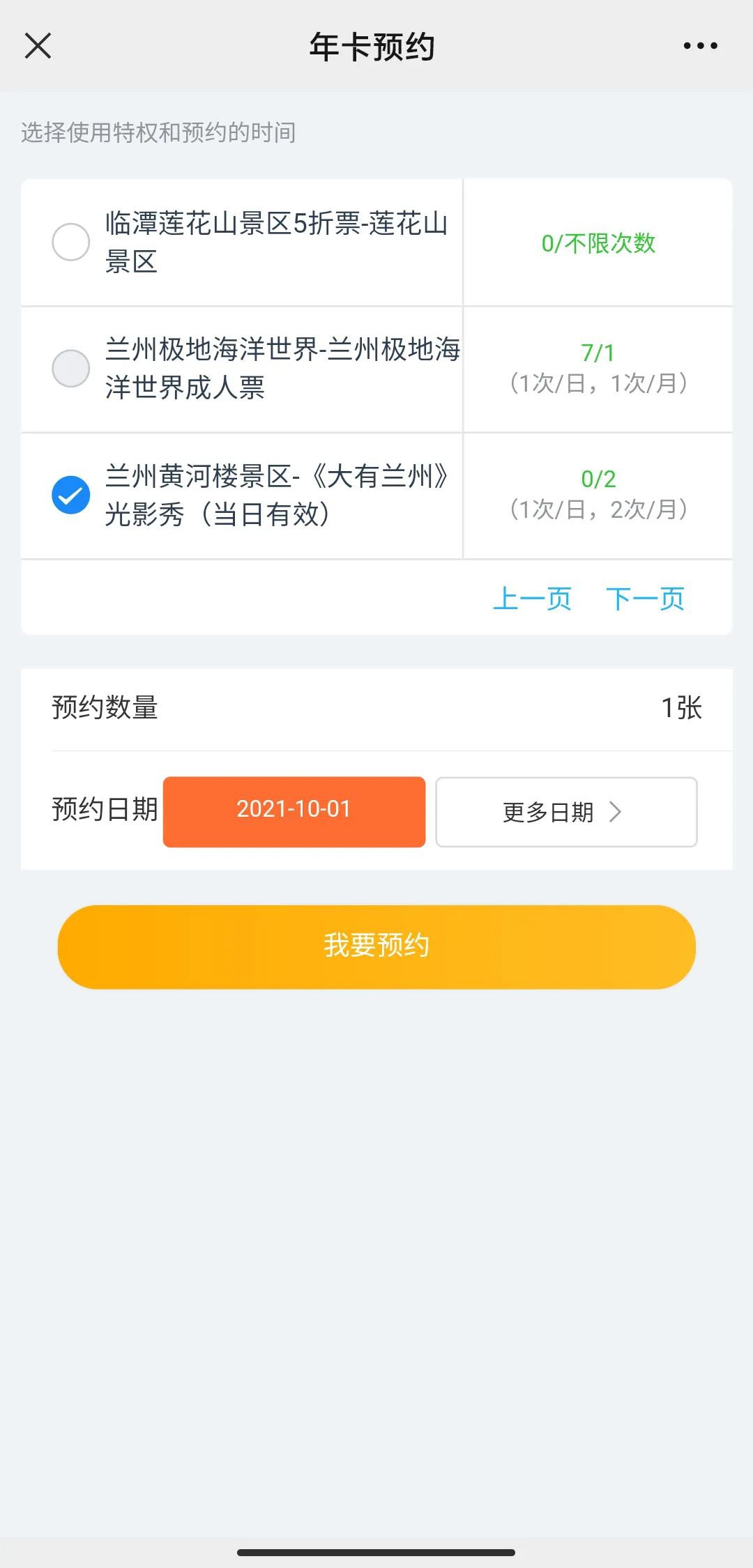This screenshot has width=753, height=1568.
Task: Tap 我要预约 to book
Action: point(376,946)
